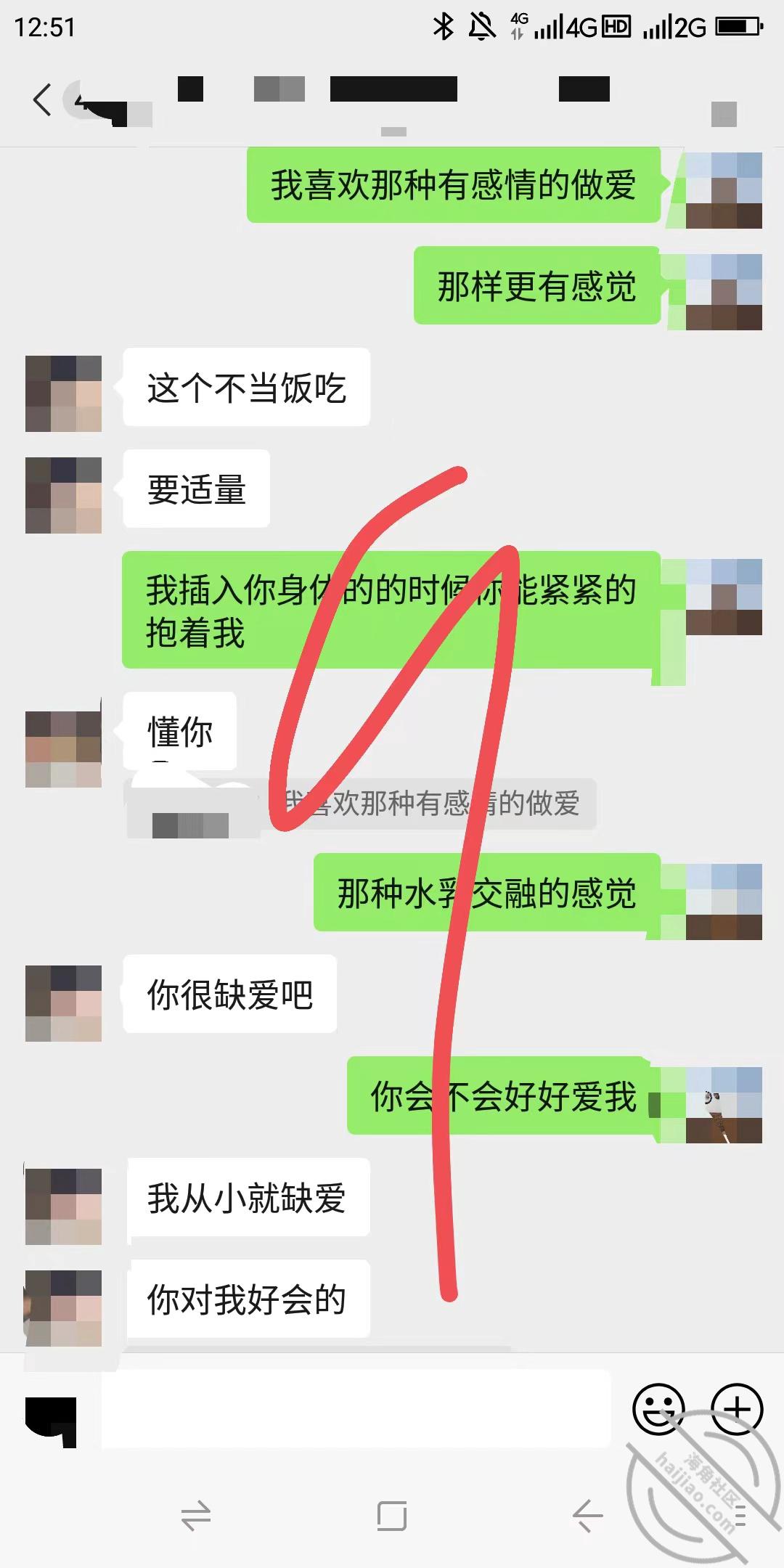Open the plus attachment menu

pos(737,1409)
